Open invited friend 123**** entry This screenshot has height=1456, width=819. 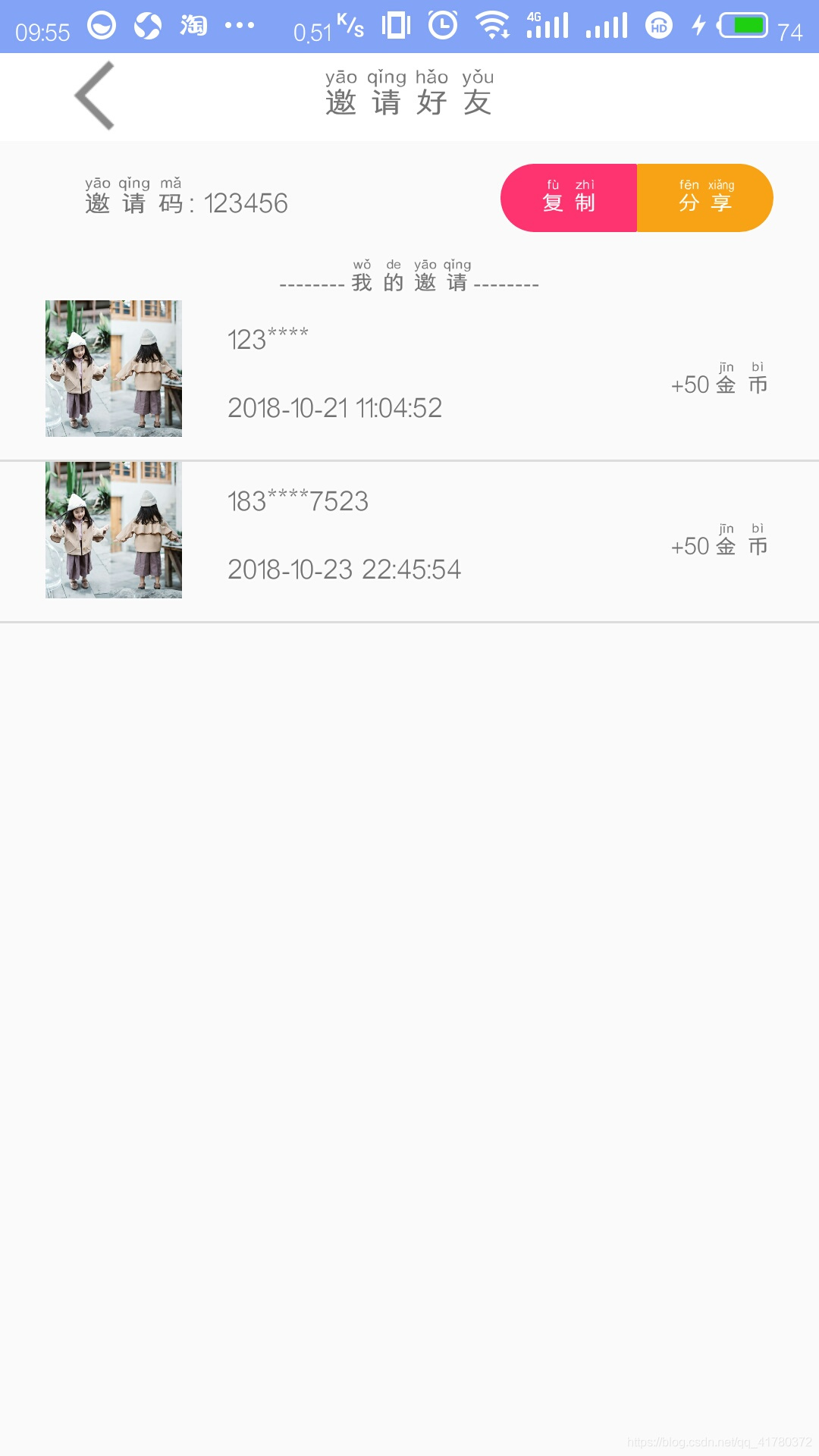click(x=409, y=379)
